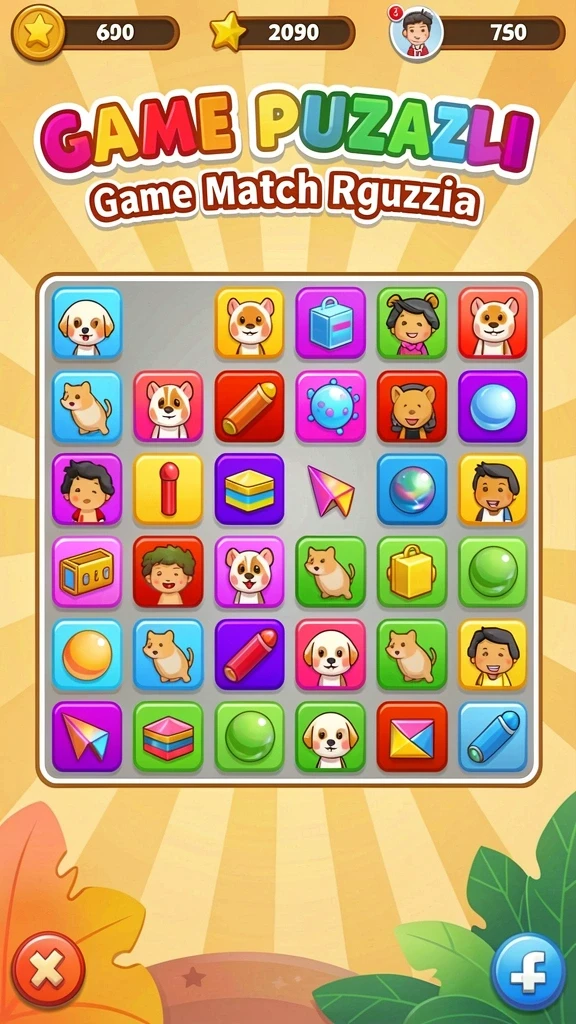Tap the pink tile with the spiky blue ball
The image size is (576, 1024).
pos(330,406)
